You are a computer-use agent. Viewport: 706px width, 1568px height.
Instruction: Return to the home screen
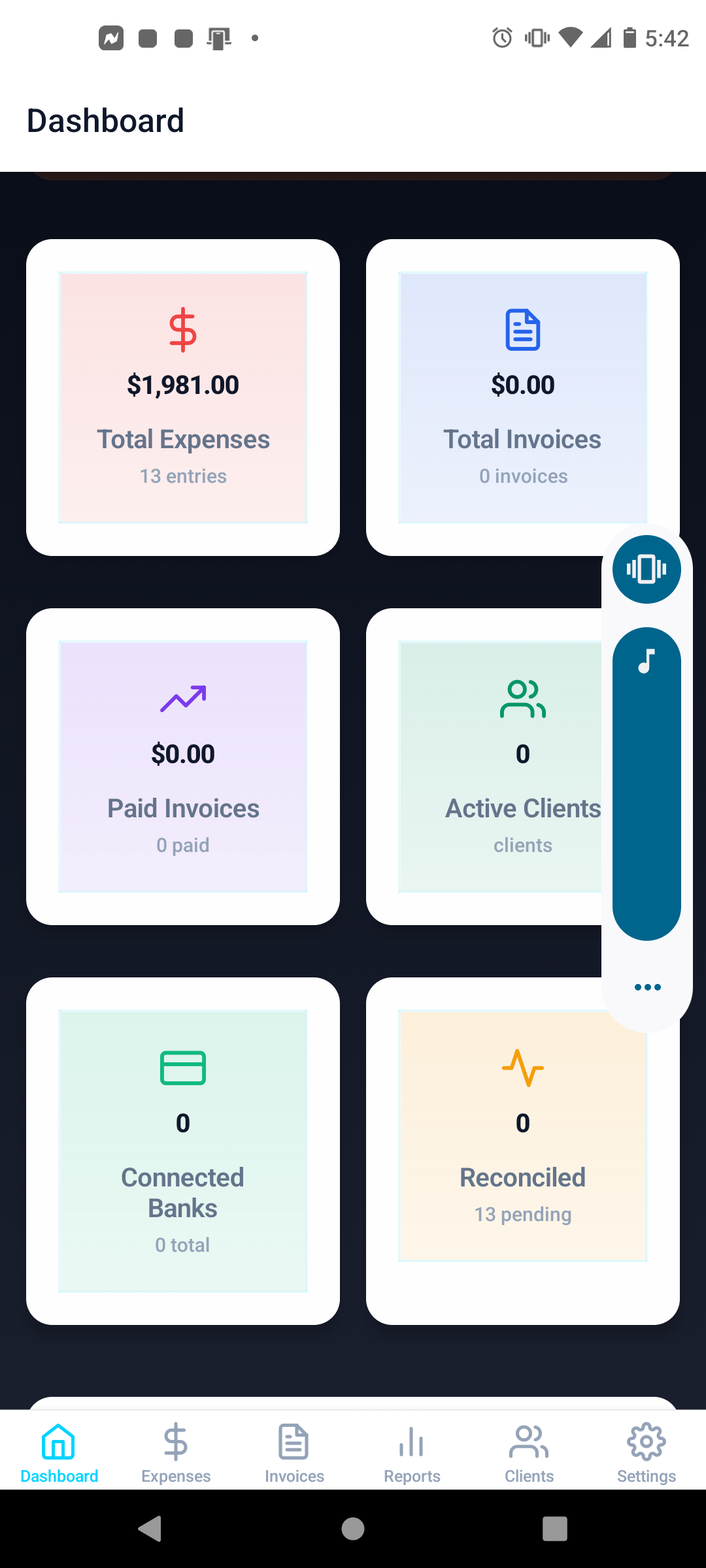[353, 1529]
